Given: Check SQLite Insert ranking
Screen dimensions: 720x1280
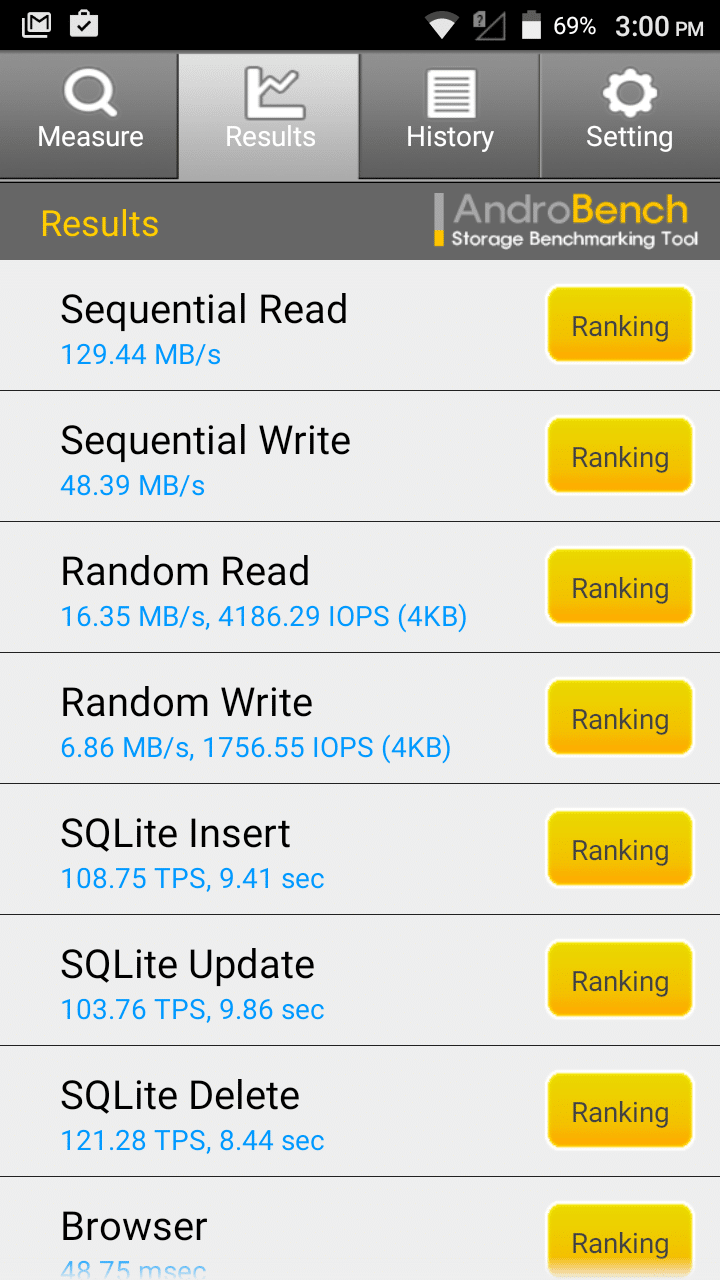Looking at the screenshot, I should pos(620,849).
